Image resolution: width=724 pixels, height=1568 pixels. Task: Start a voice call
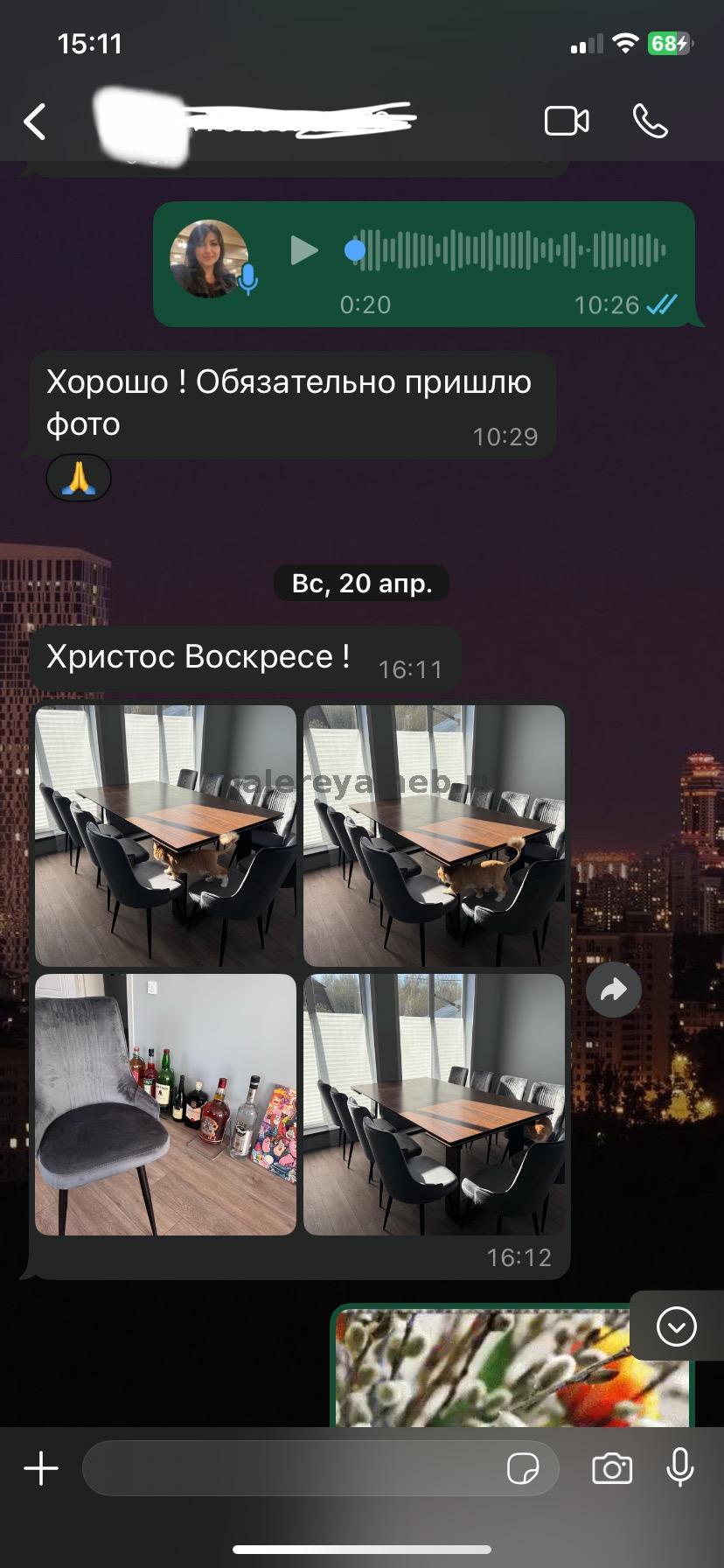(x=650, y=121)
